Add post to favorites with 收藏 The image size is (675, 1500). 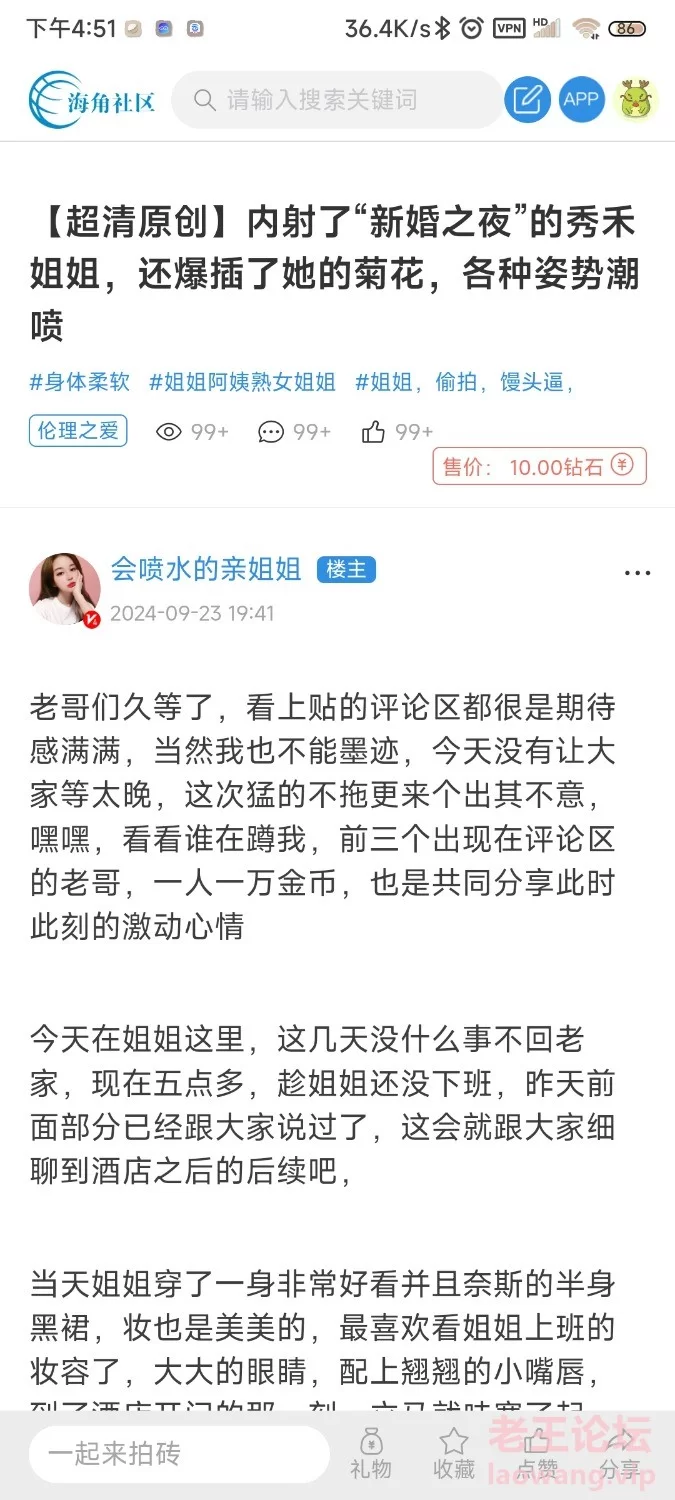point(454,1453)
